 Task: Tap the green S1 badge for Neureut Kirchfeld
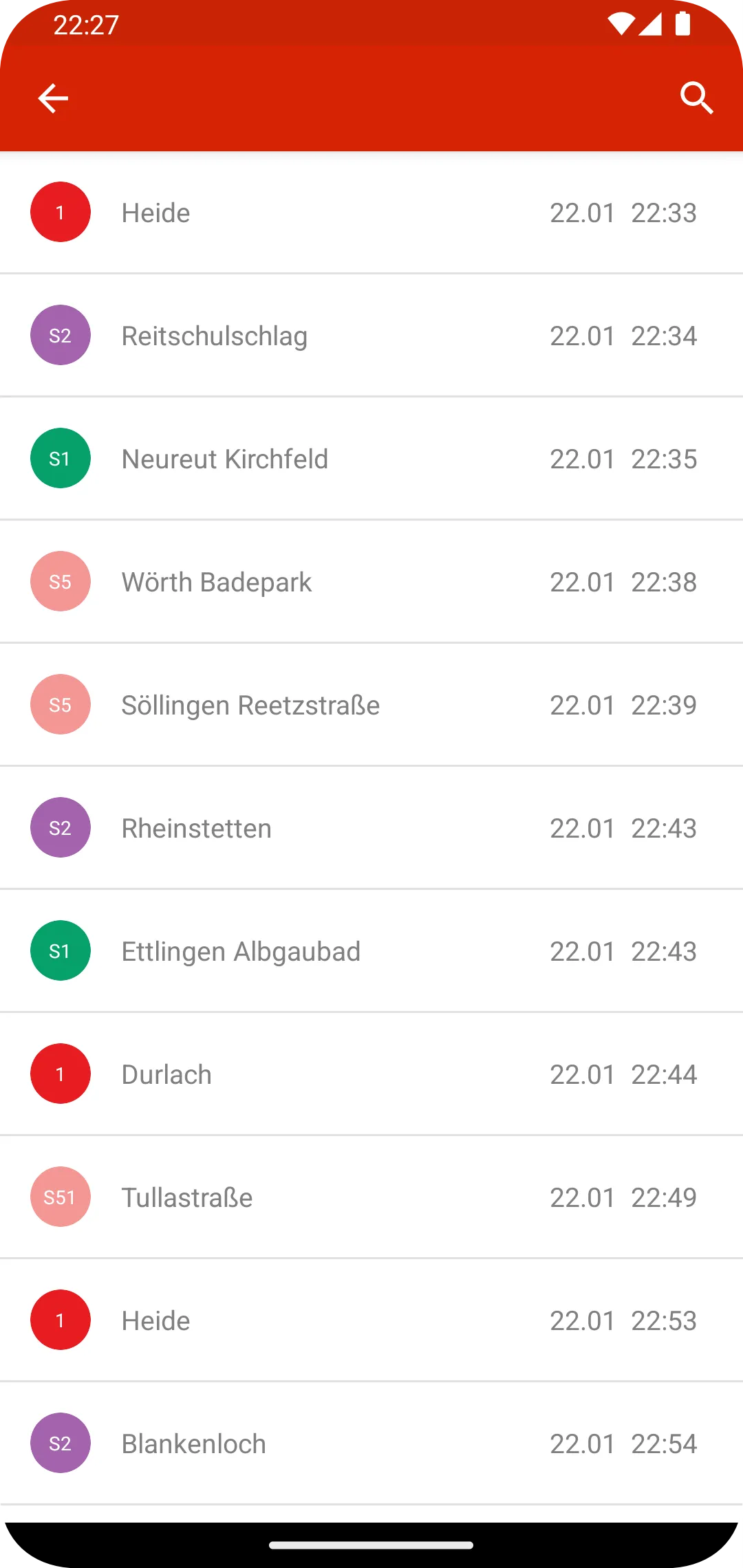60,458
